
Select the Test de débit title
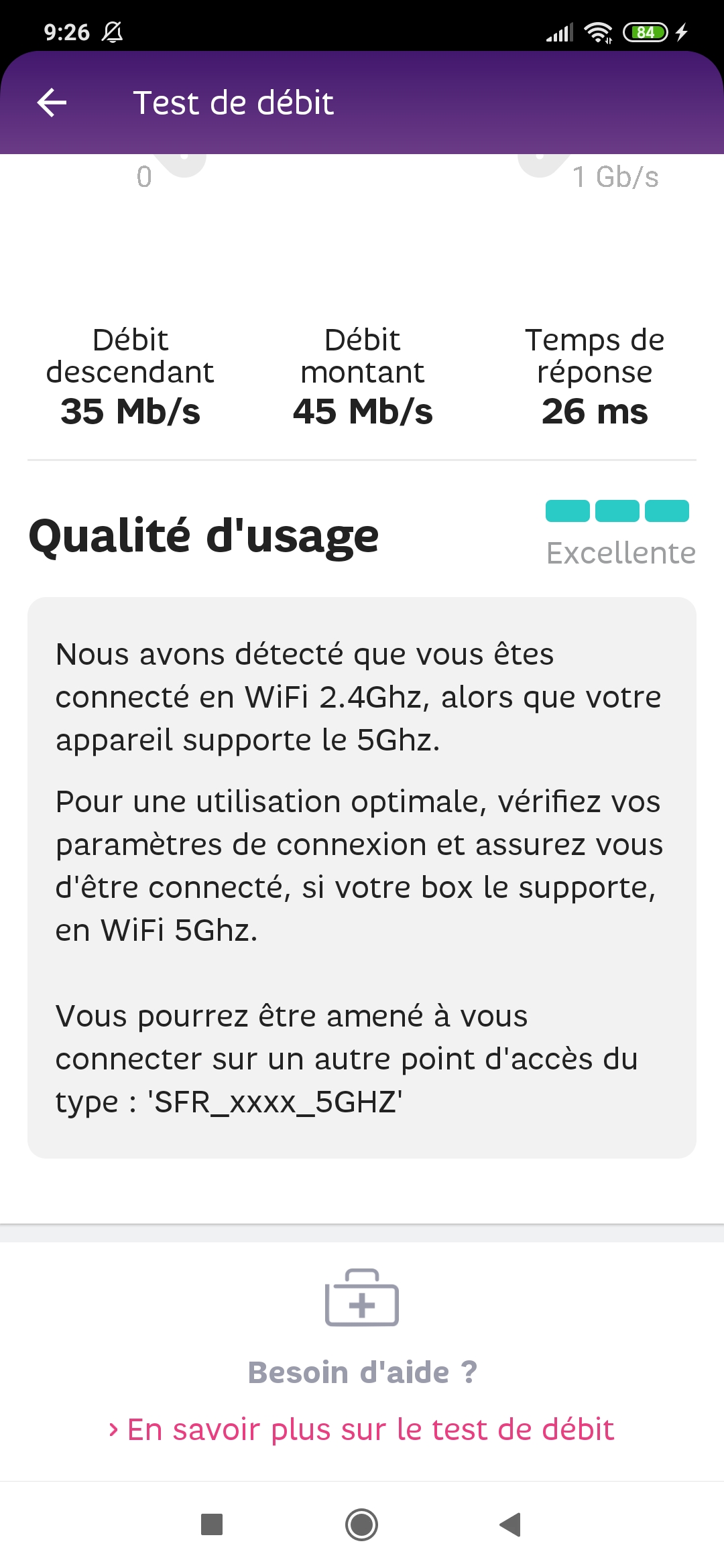233,102
